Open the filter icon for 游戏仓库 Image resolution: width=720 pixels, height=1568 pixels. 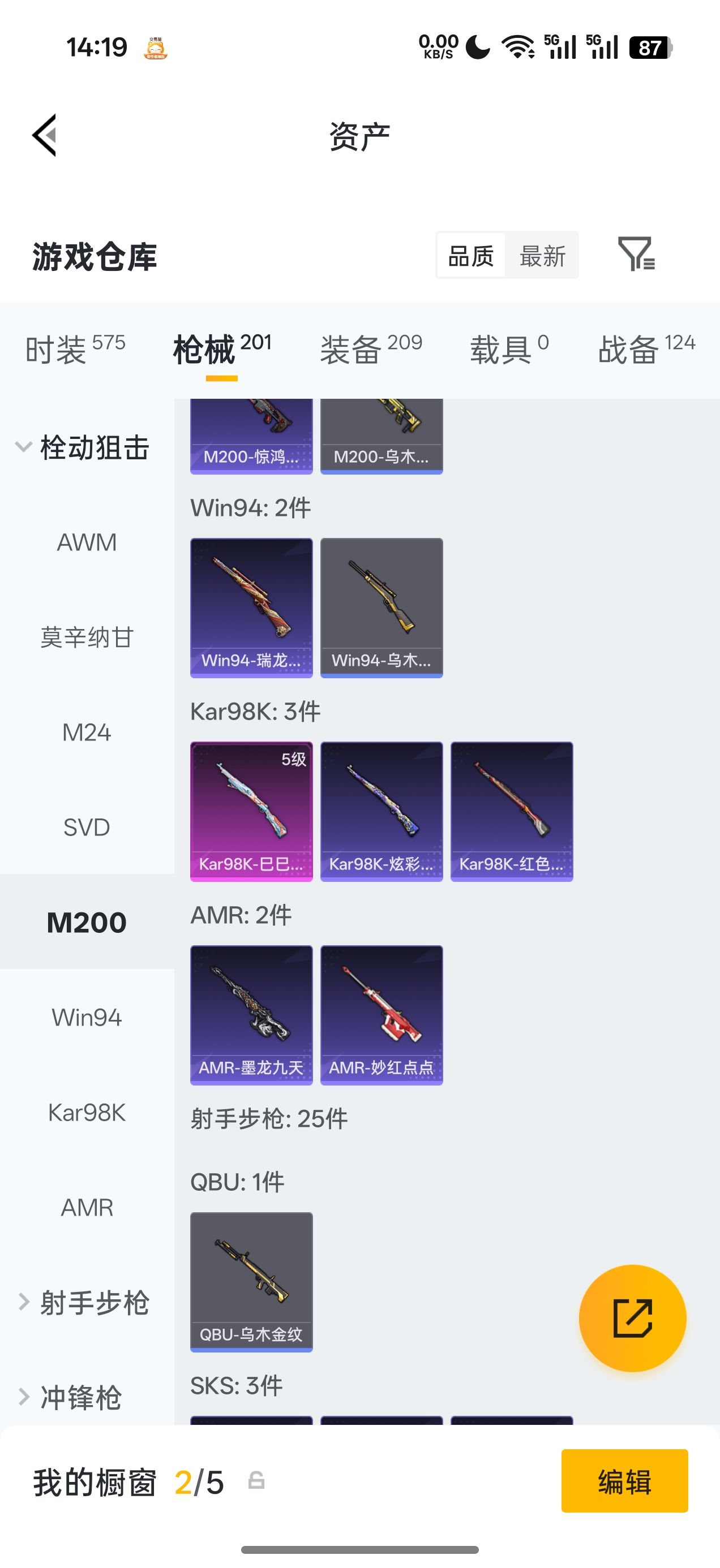[636, 255]
